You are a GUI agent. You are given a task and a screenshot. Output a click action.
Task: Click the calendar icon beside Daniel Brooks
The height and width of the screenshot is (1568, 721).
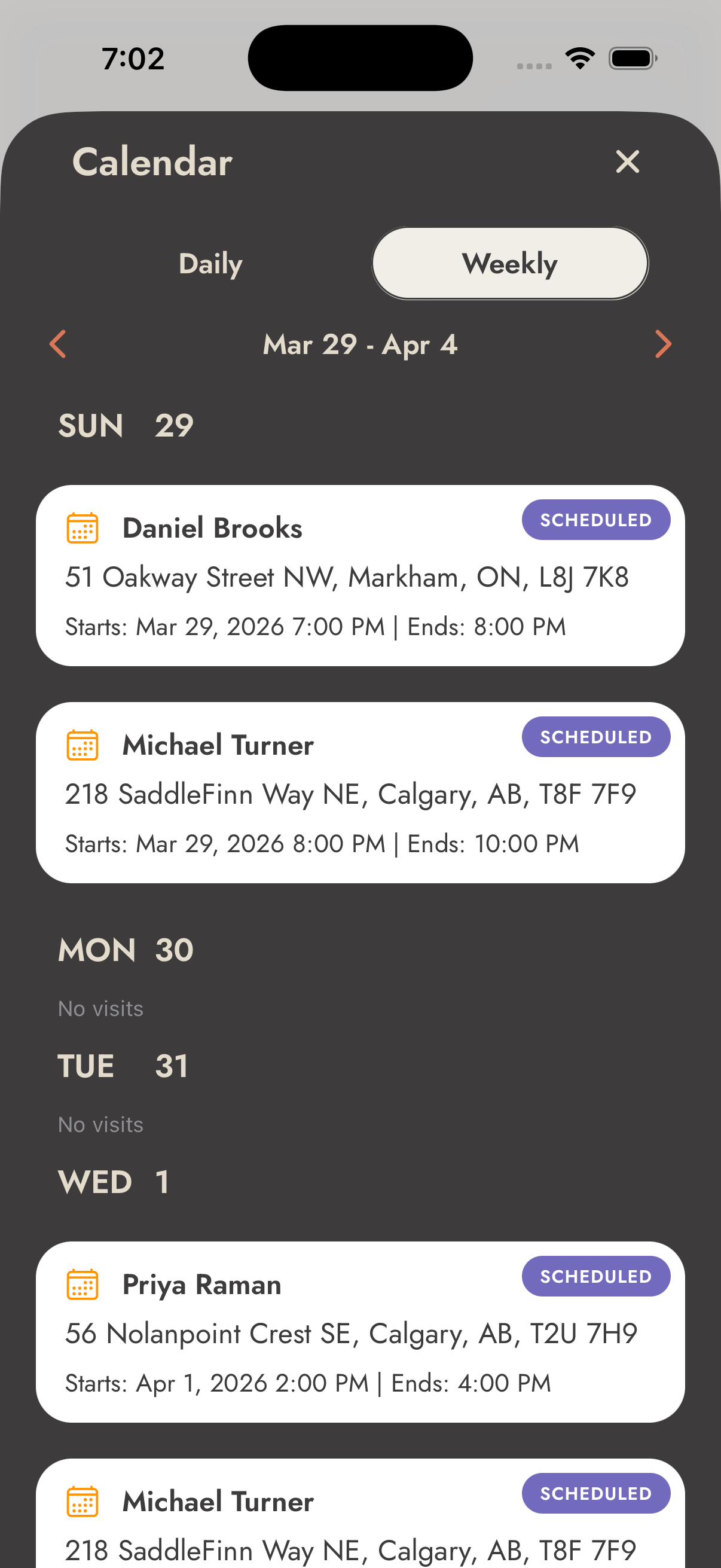click(82, 530)
